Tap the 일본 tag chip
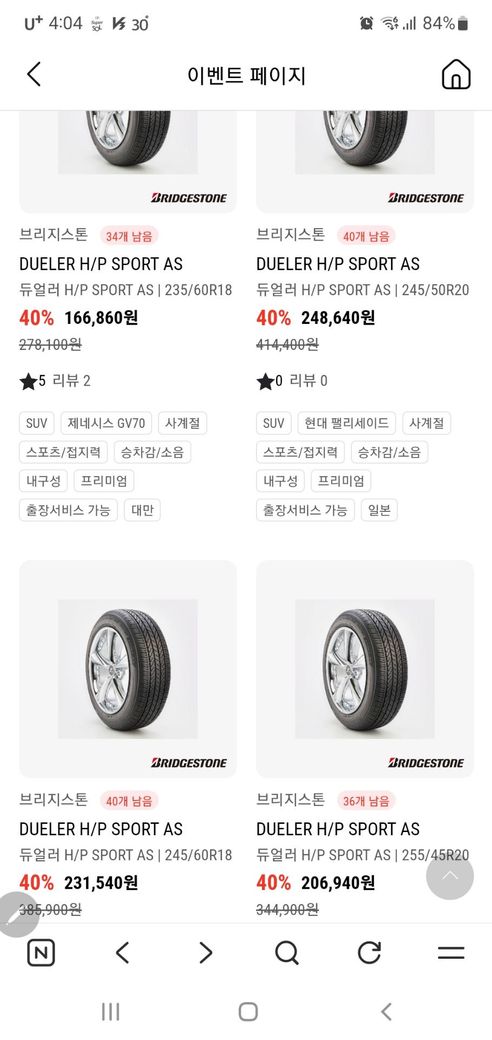Screen dimensions: 492x1040 pos(379,510)
